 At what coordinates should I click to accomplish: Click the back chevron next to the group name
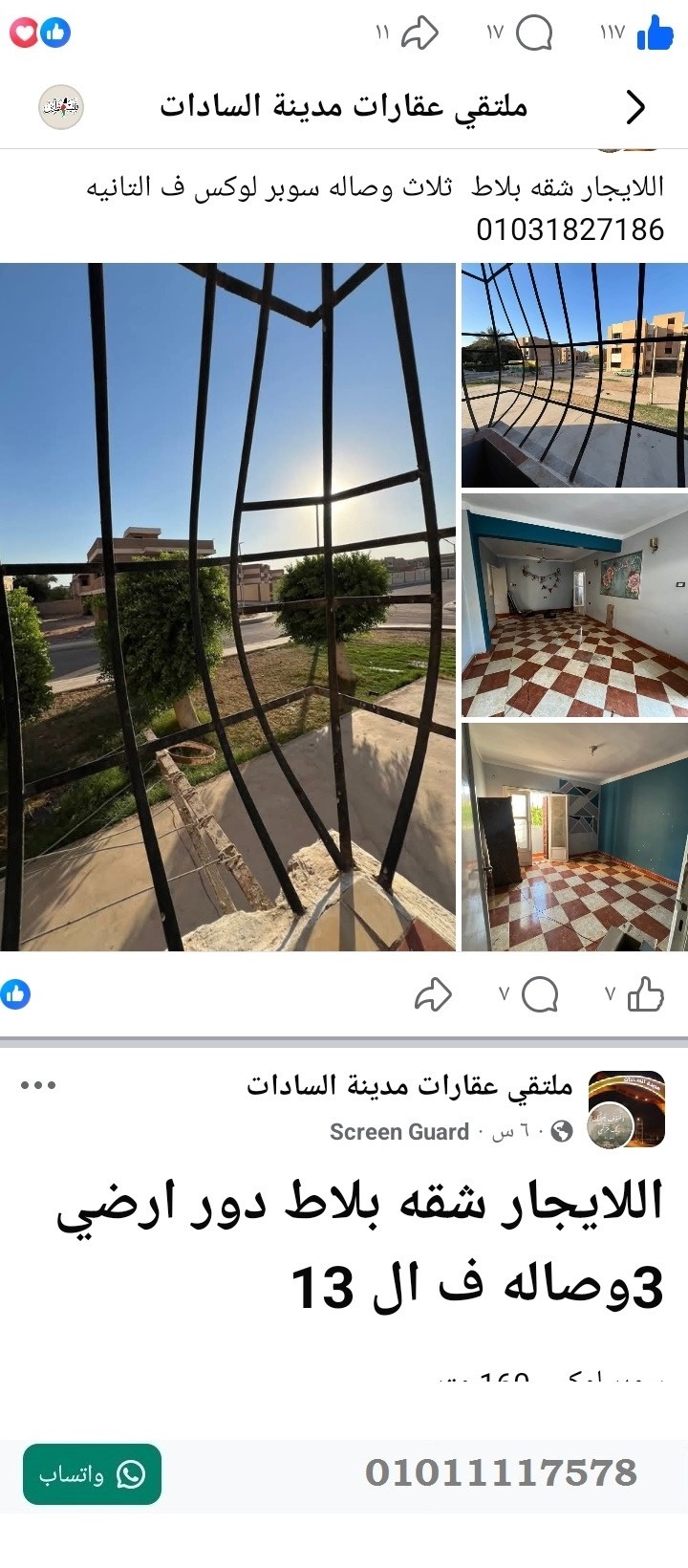click(x=634, y=105)
